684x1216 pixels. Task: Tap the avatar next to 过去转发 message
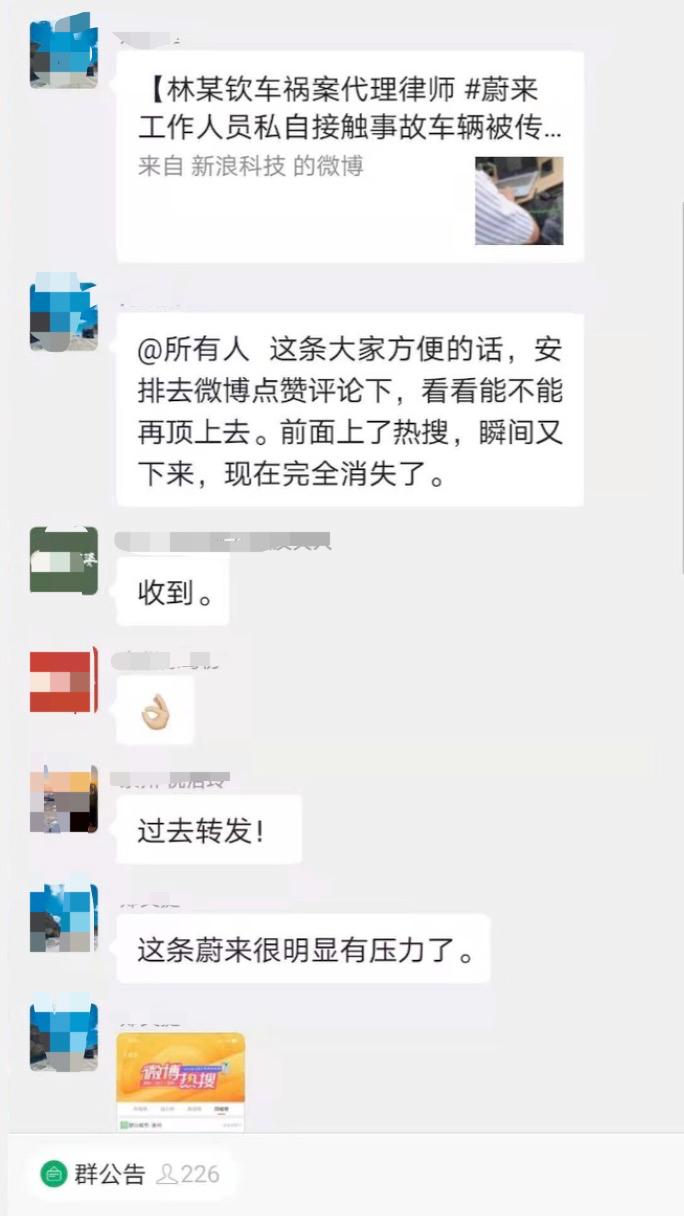(x=63, y=799)
